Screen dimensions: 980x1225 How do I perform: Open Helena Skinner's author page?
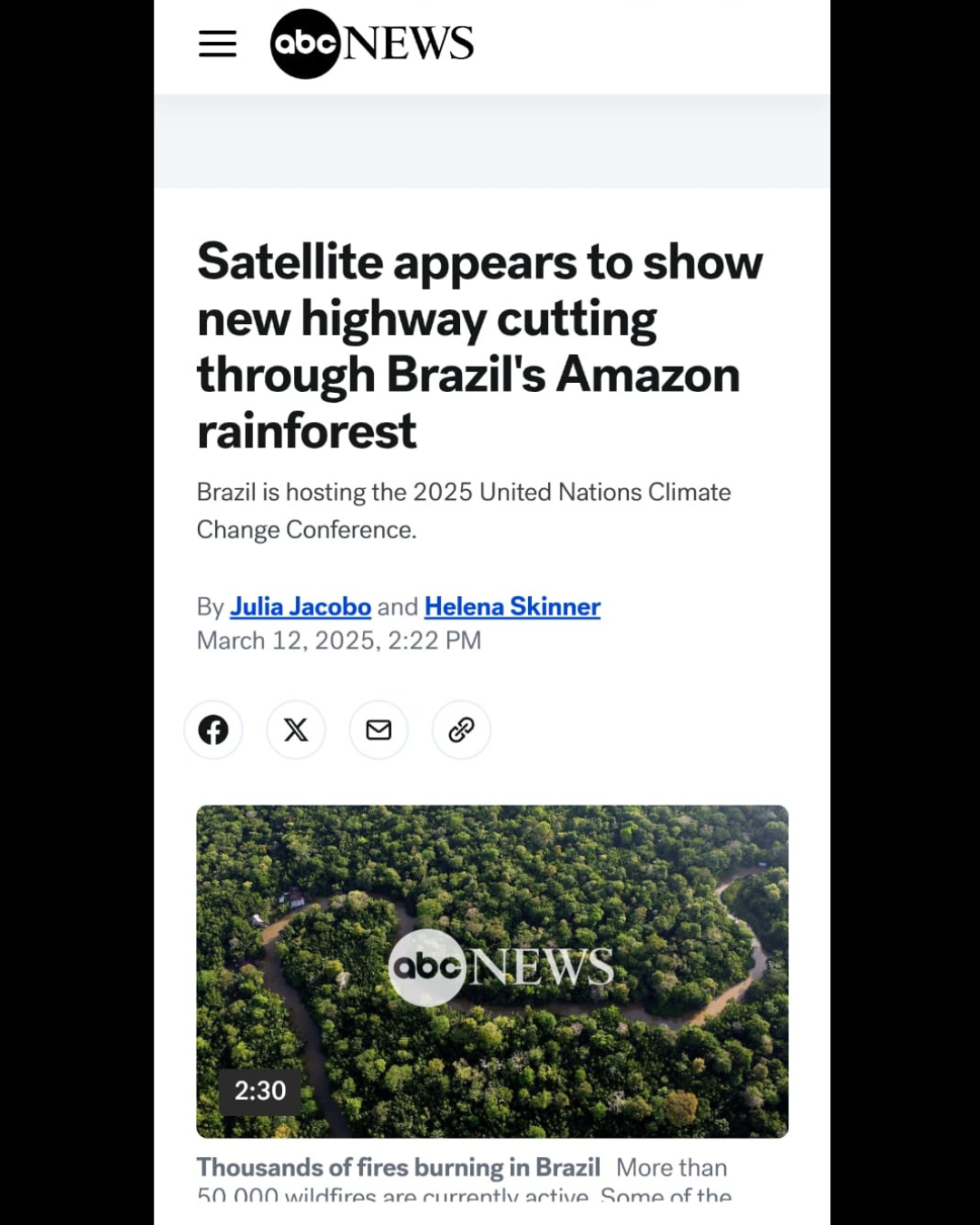tap(513, 606)
